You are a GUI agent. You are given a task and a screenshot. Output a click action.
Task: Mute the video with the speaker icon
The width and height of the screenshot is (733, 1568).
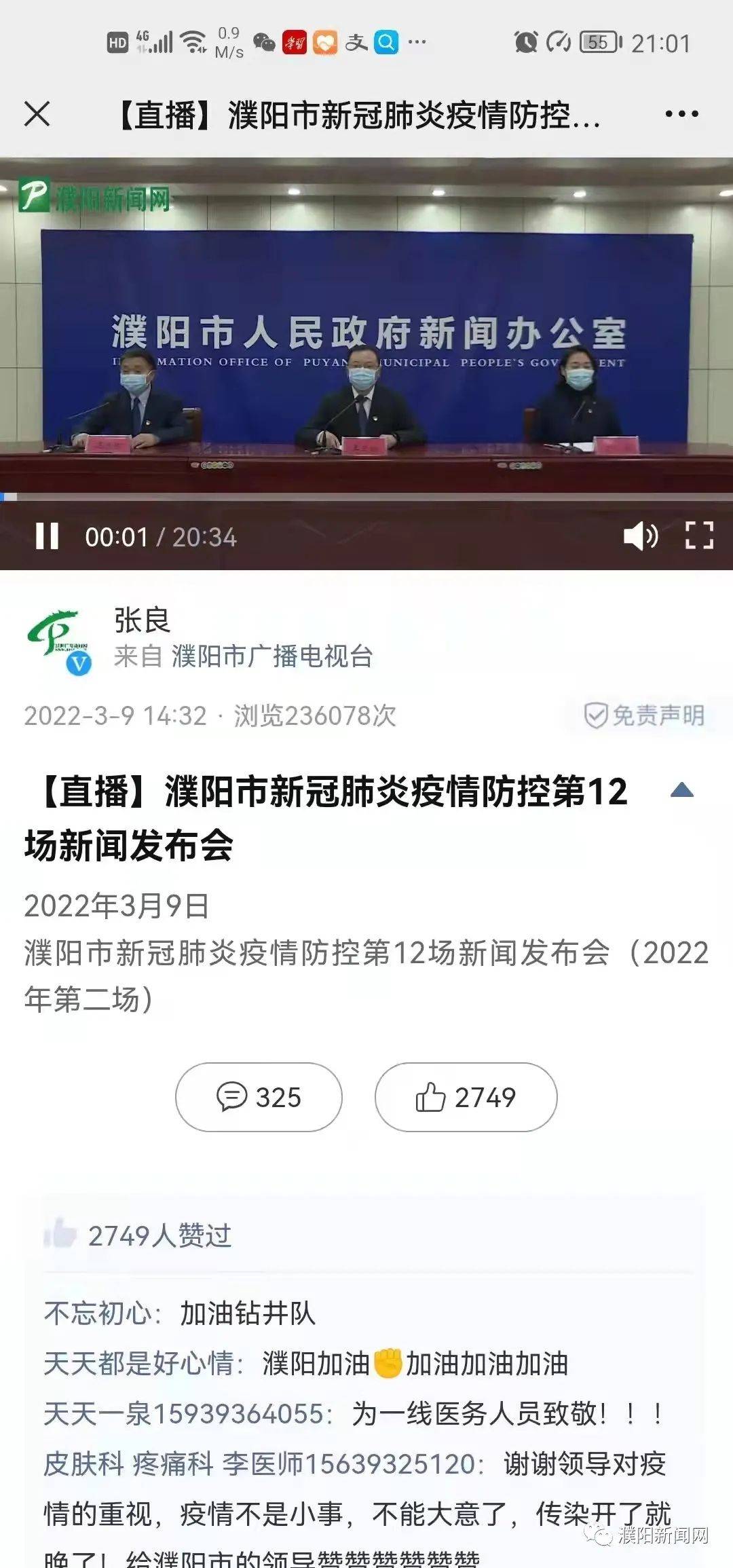tap(641, 536)
